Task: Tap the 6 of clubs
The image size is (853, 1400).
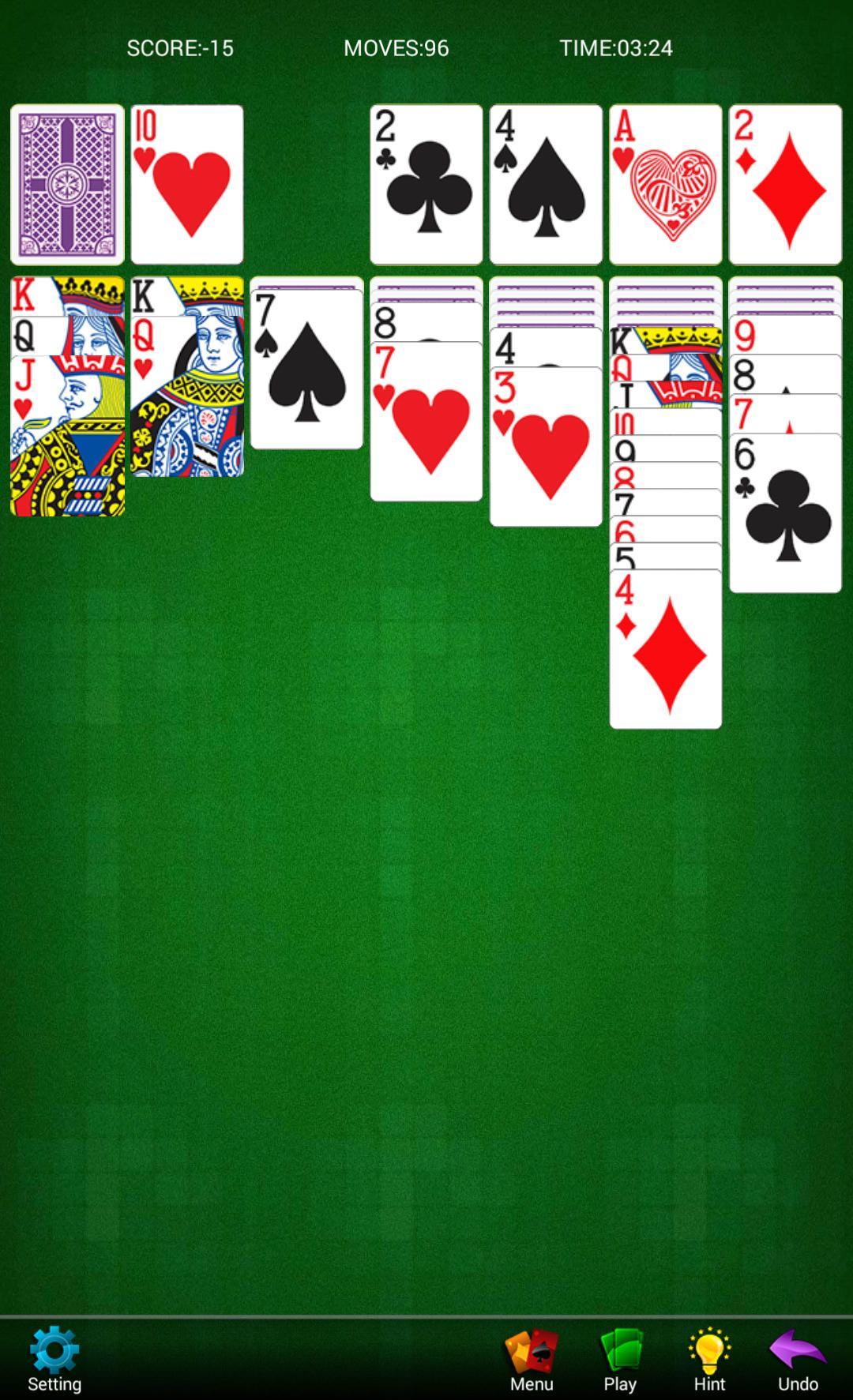Action: click(x=785, y=513)
